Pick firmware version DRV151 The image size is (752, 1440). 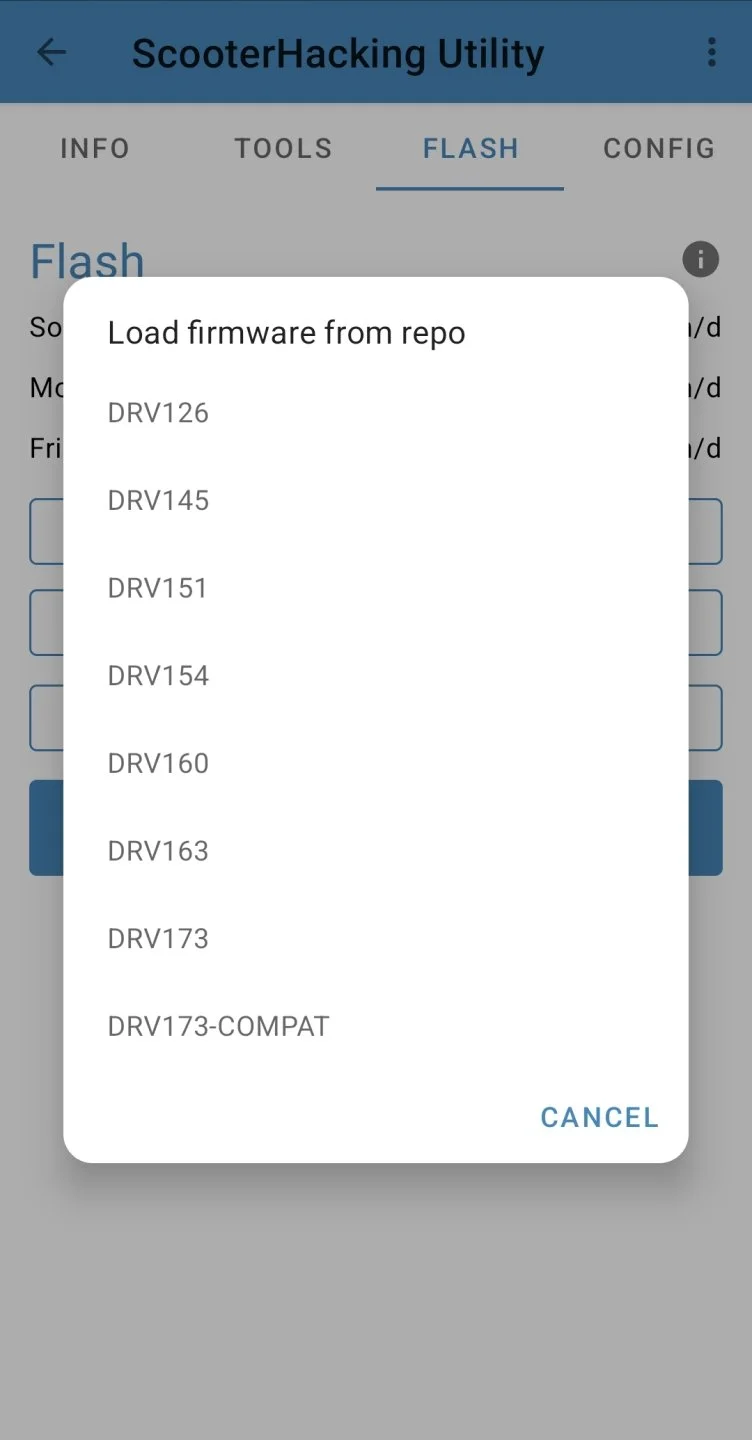click(x=158, y=588)
